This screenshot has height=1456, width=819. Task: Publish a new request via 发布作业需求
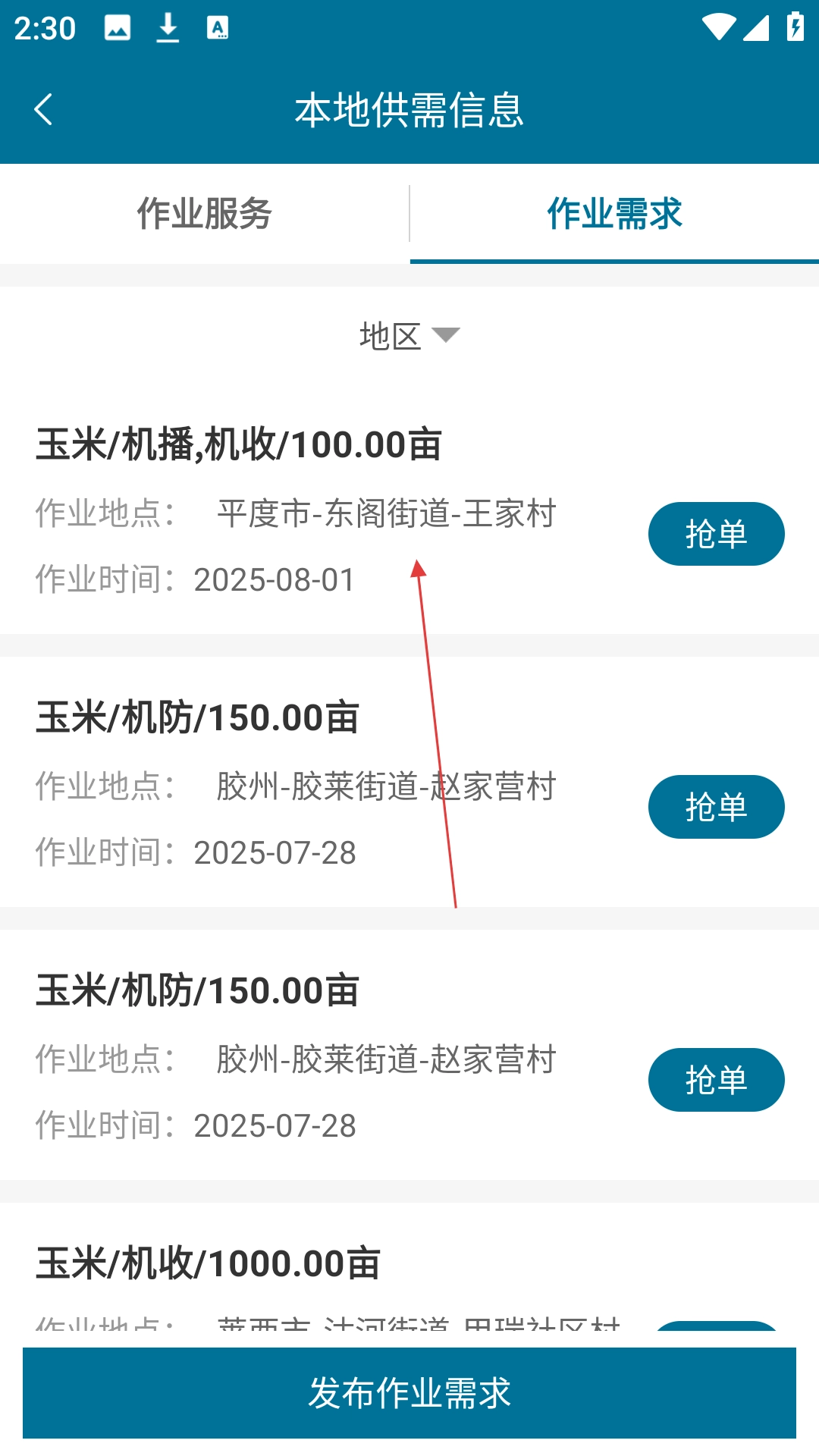(409, 1393)
